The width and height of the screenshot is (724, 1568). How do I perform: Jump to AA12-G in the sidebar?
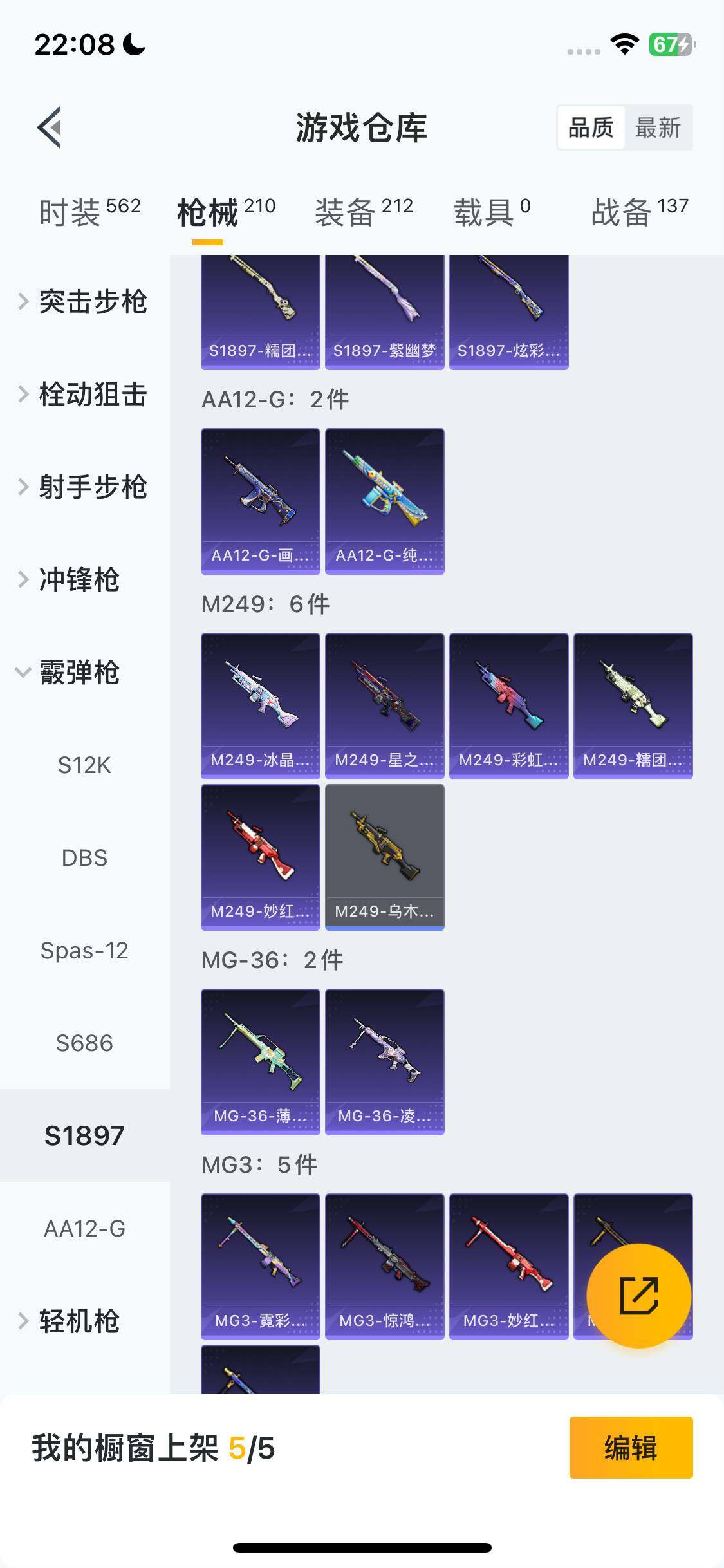point(84,1228)
